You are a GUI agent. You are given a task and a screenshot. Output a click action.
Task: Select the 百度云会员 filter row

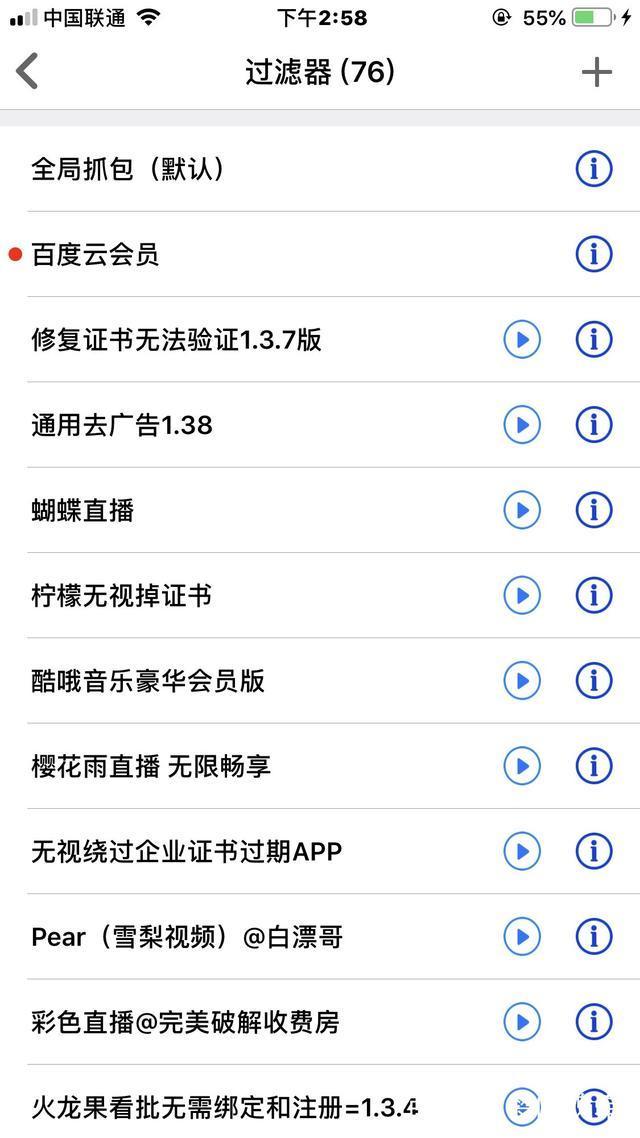pyautogui.click(x=250, y=255)
